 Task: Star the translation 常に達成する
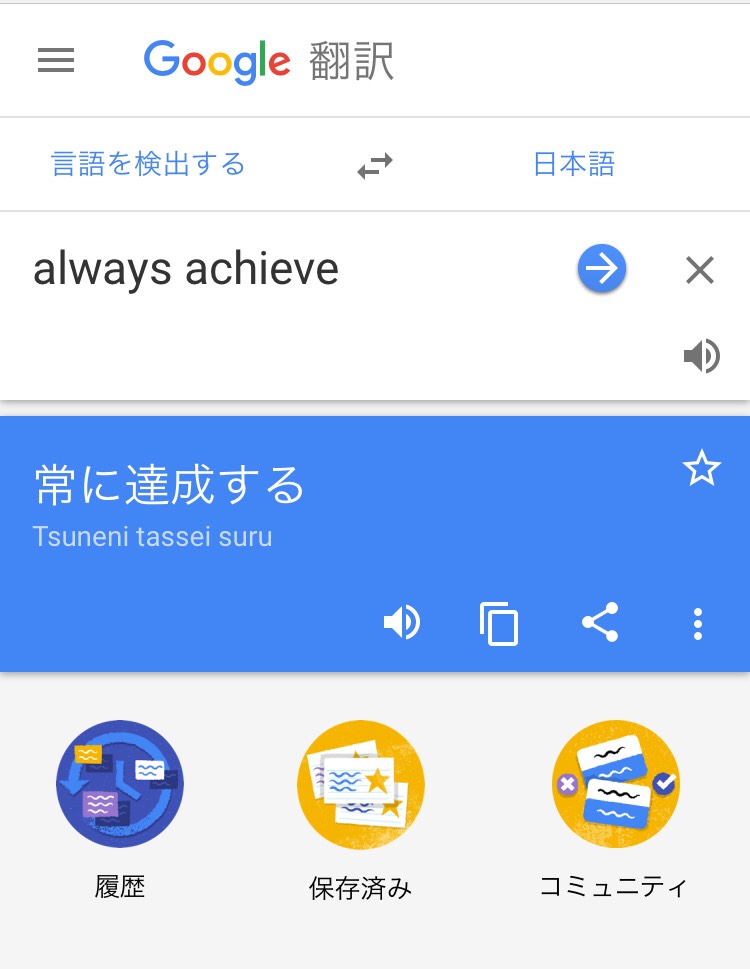coord(701,469)
